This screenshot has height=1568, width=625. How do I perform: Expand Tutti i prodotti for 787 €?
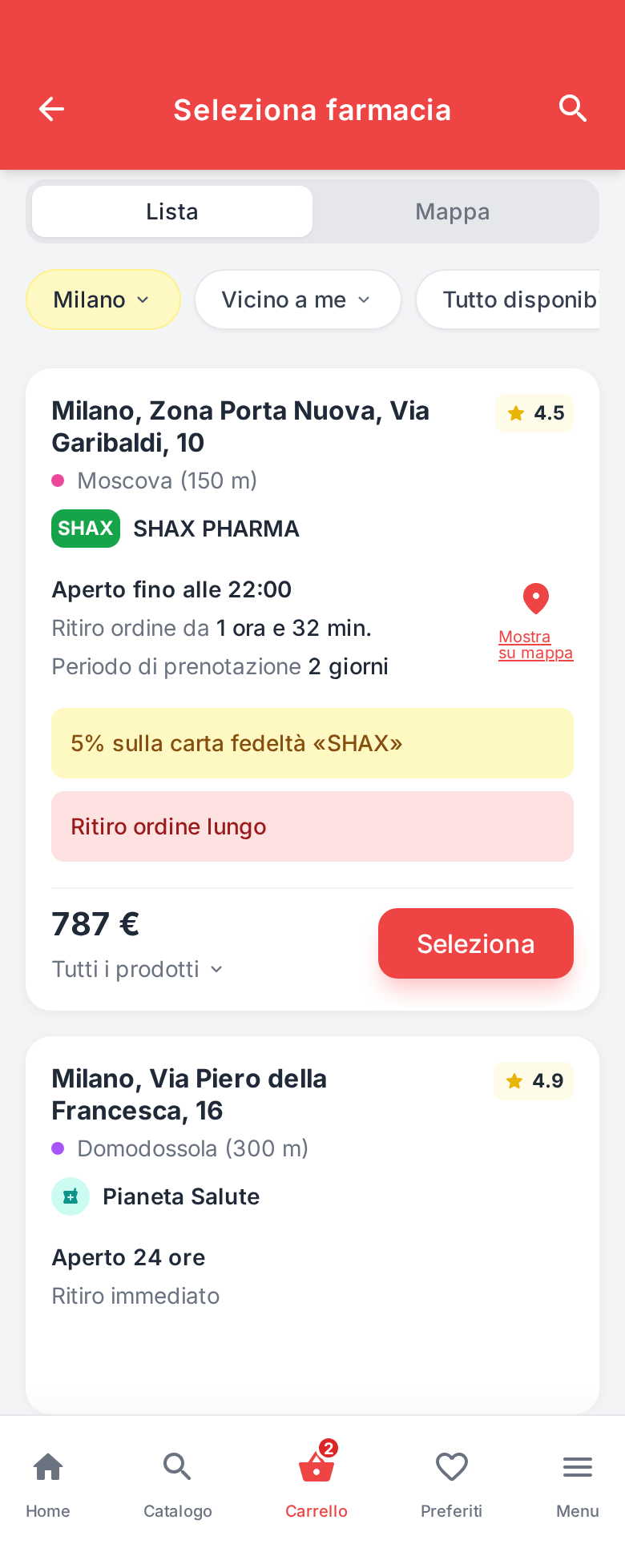[137, 969]
